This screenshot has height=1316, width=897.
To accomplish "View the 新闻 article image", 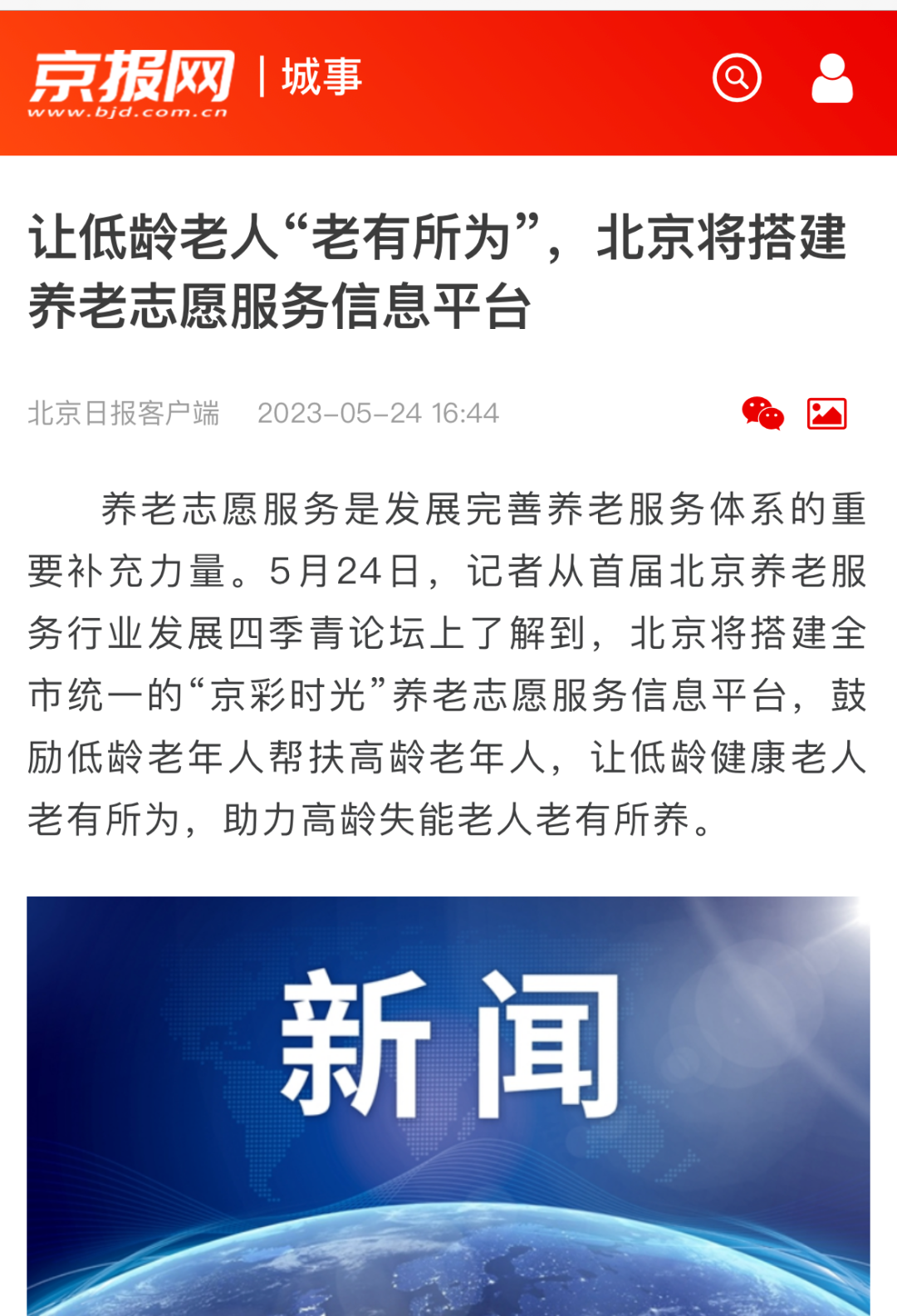I will pos(448,1105).
